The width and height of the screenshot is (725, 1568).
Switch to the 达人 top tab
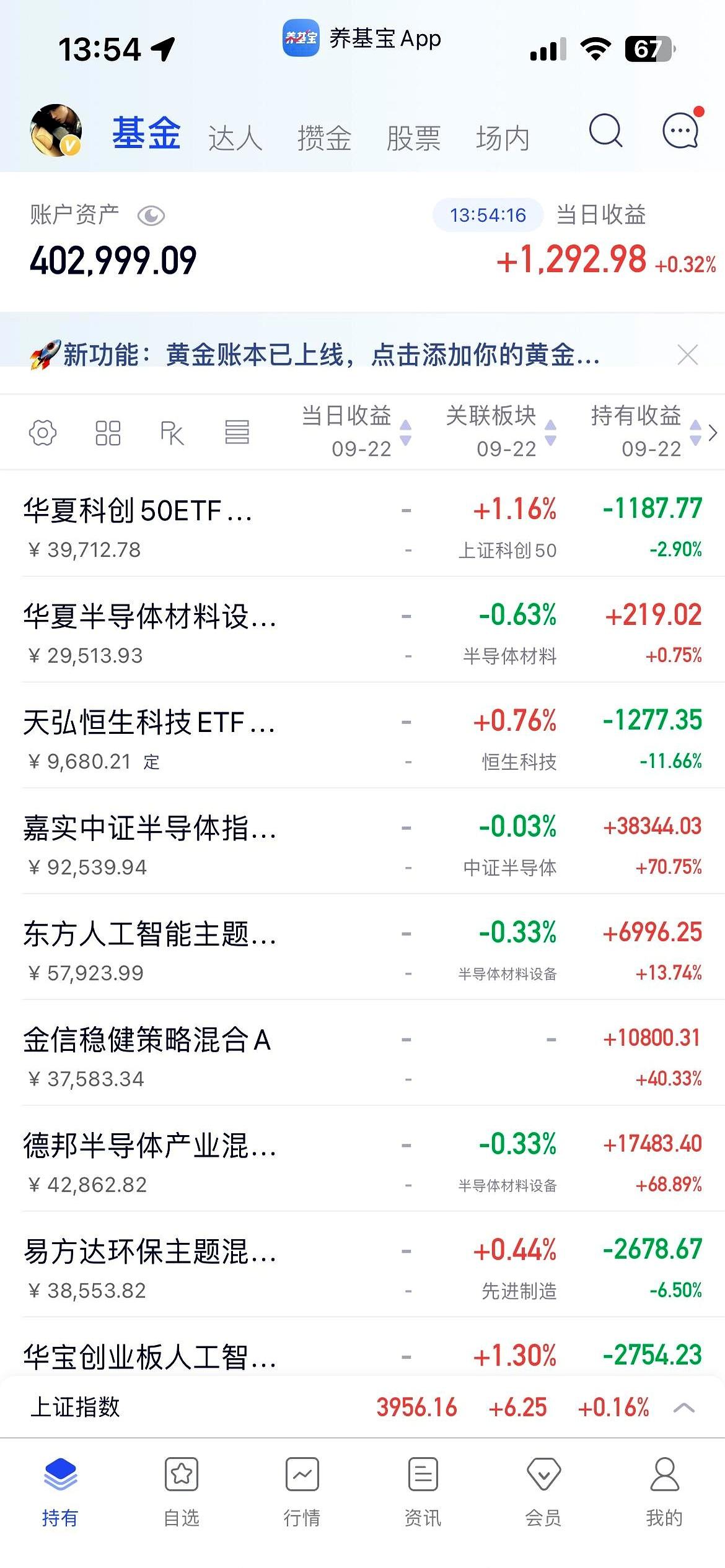(x=235, y=137)
